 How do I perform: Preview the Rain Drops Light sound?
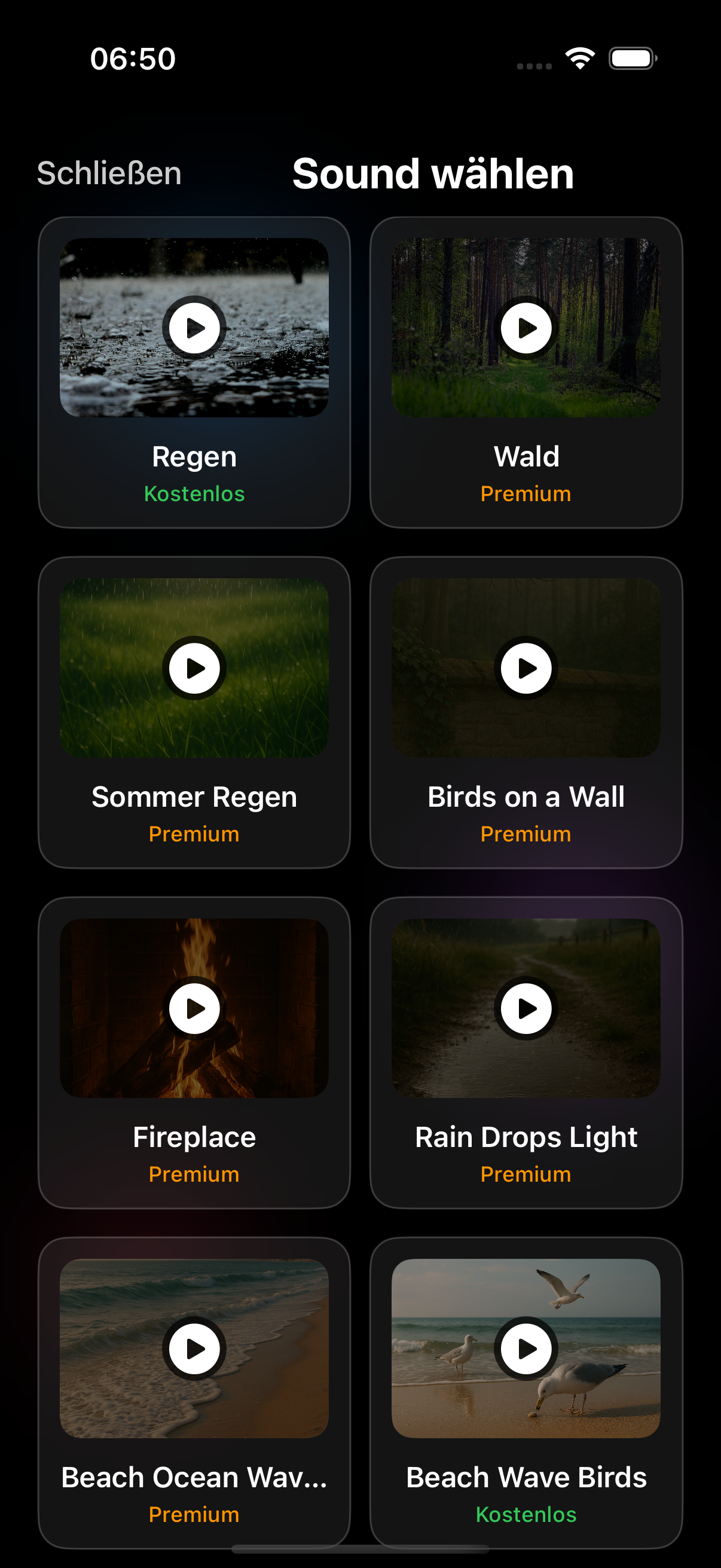point(526,1009)
